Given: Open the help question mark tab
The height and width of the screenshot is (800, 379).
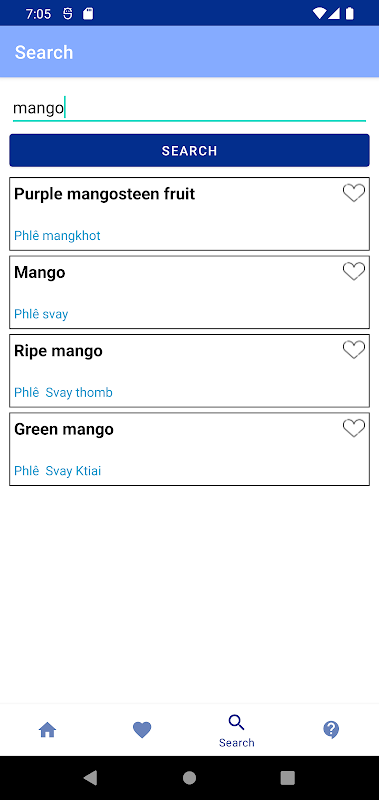Looking at the screenshot, I should pos(332,730).
